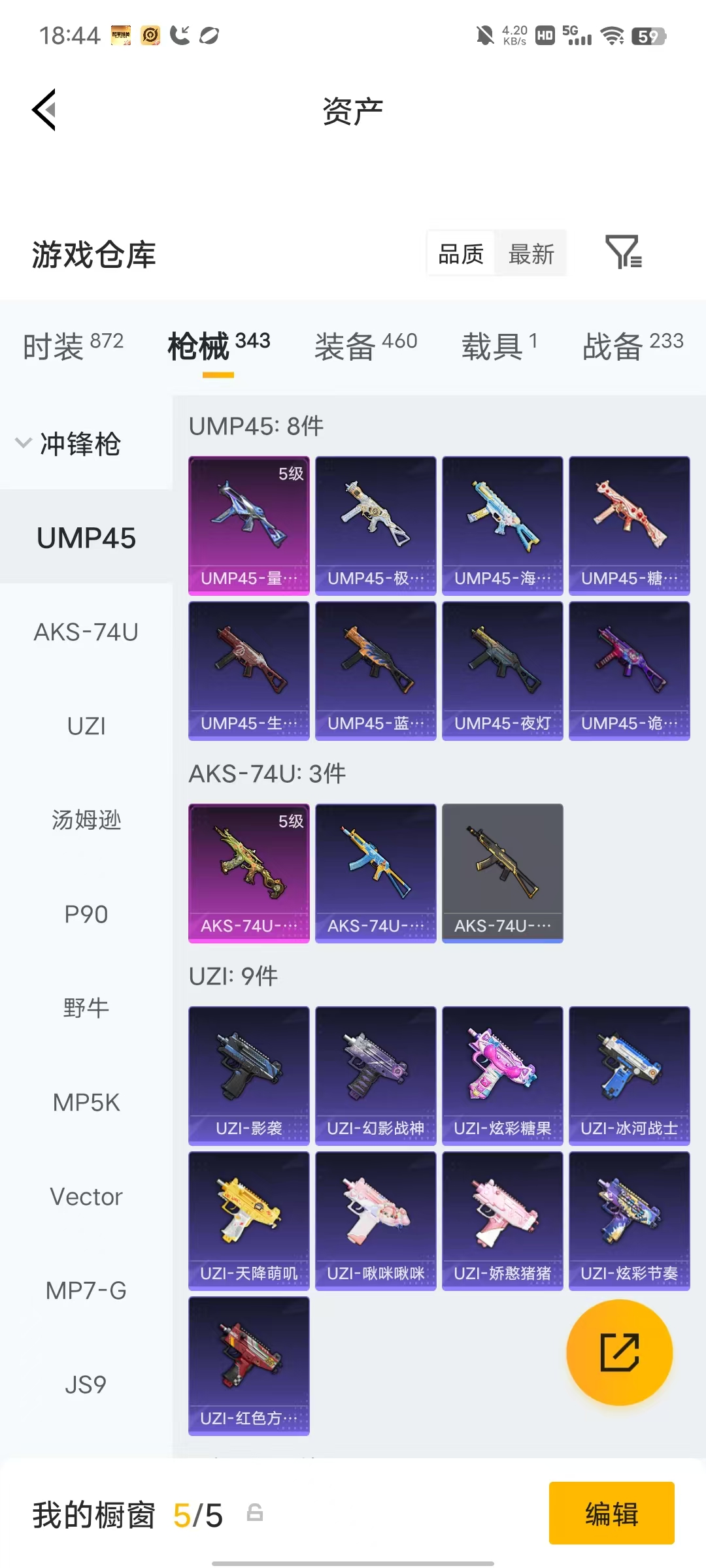The height and width of the screenshot is (1568, 706).
Task: Tap the 编辑 button
Action: [612, 1513]
